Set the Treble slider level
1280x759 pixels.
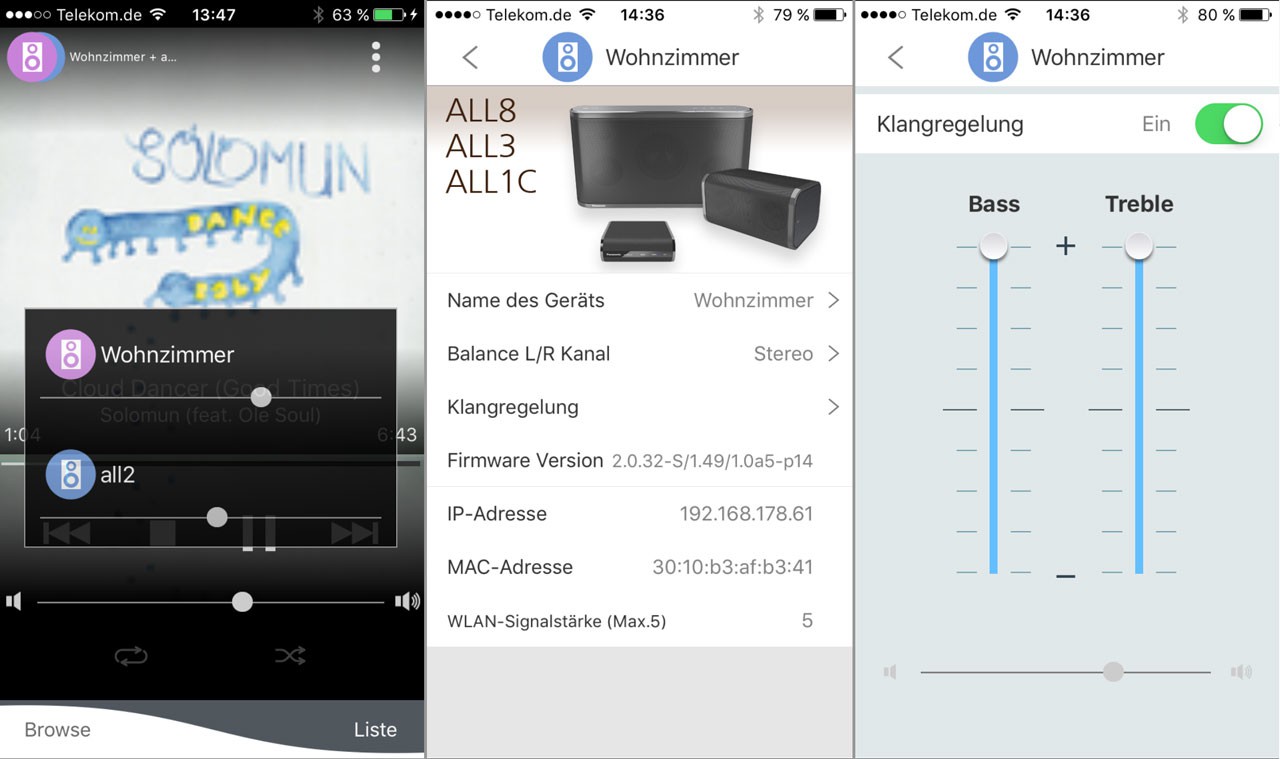pos(1139,246)
